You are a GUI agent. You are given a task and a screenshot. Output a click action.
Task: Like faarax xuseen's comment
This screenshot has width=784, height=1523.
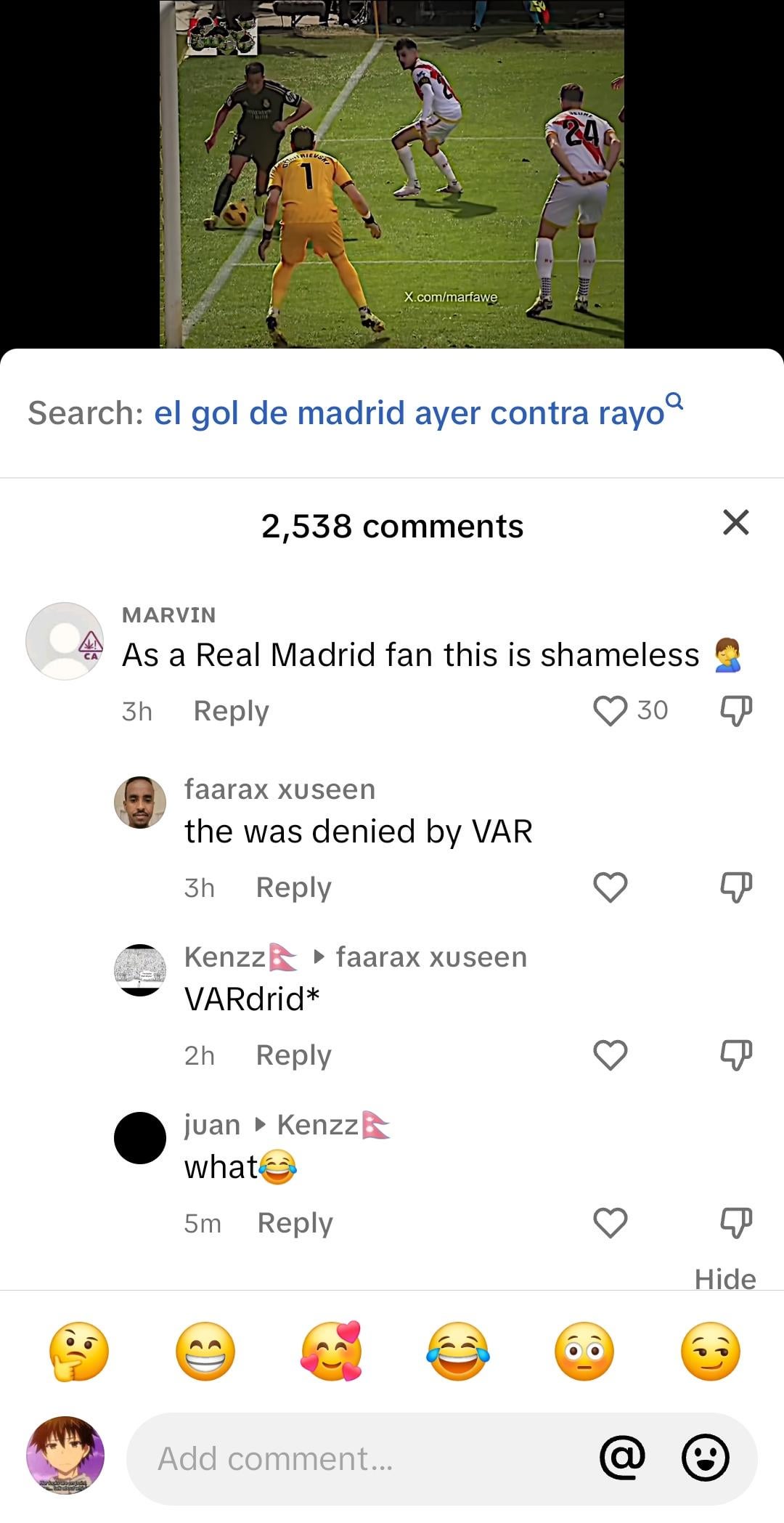(610, 887)
